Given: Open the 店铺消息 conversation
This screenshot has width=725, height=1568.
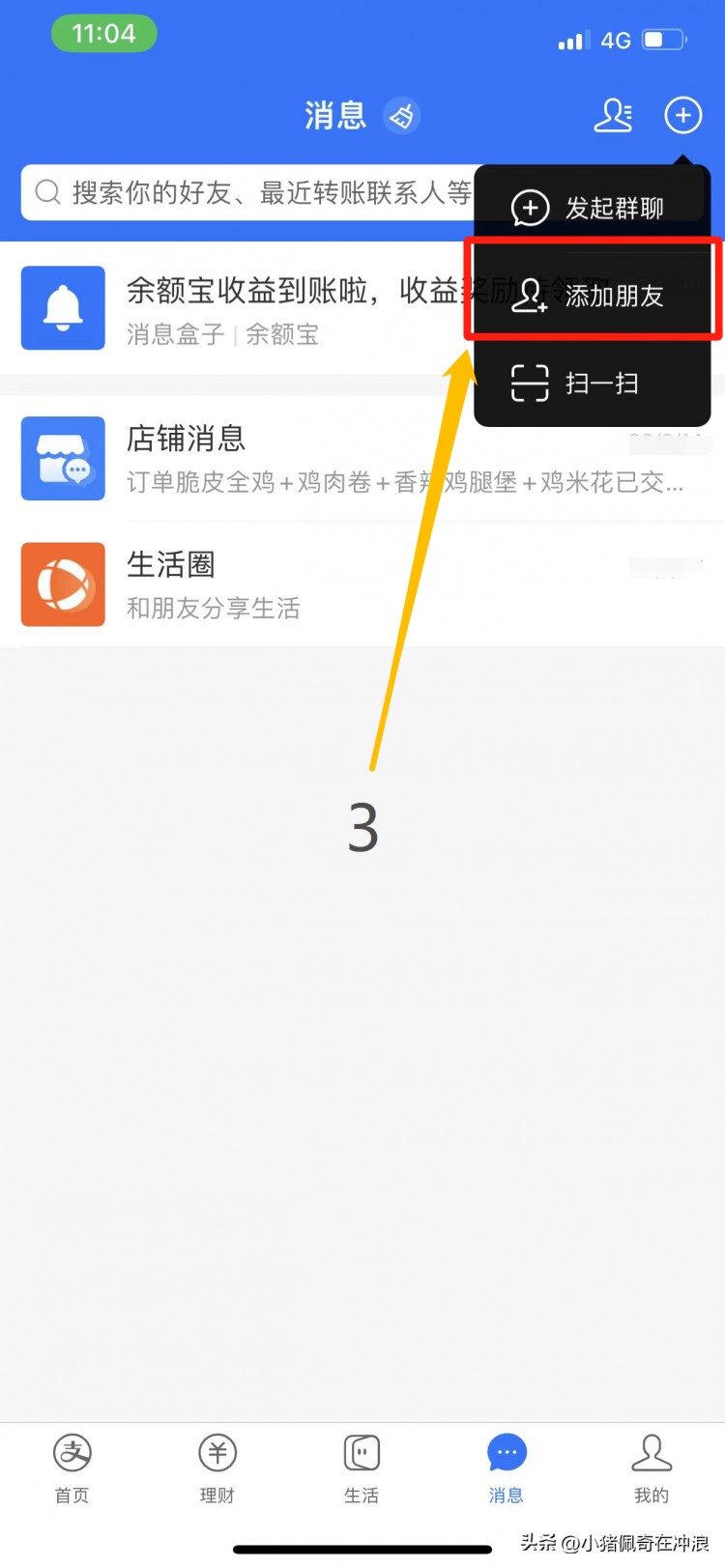Looking at the screenshot, I should pos(290,459).
